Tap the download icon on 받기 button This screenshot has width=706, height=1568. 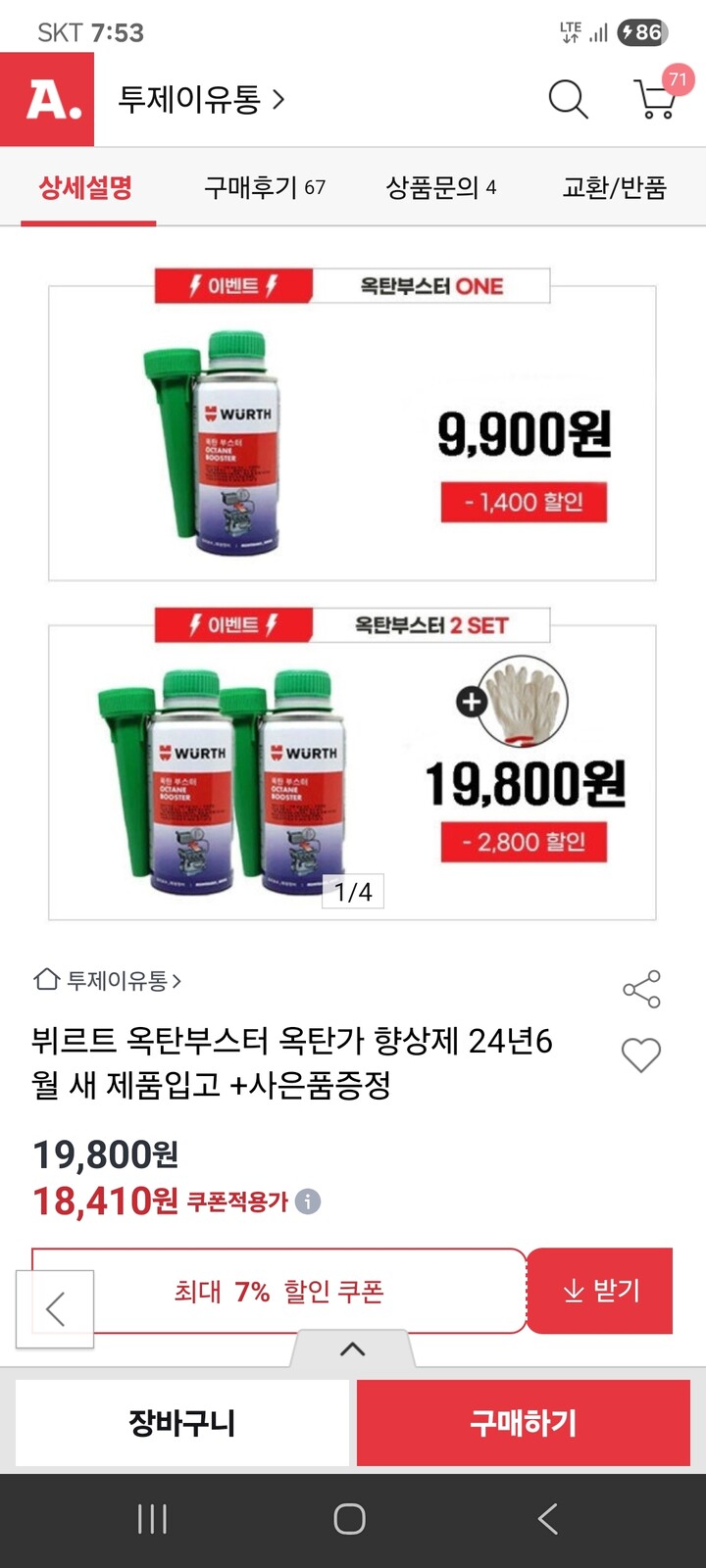pos(572,1291)
